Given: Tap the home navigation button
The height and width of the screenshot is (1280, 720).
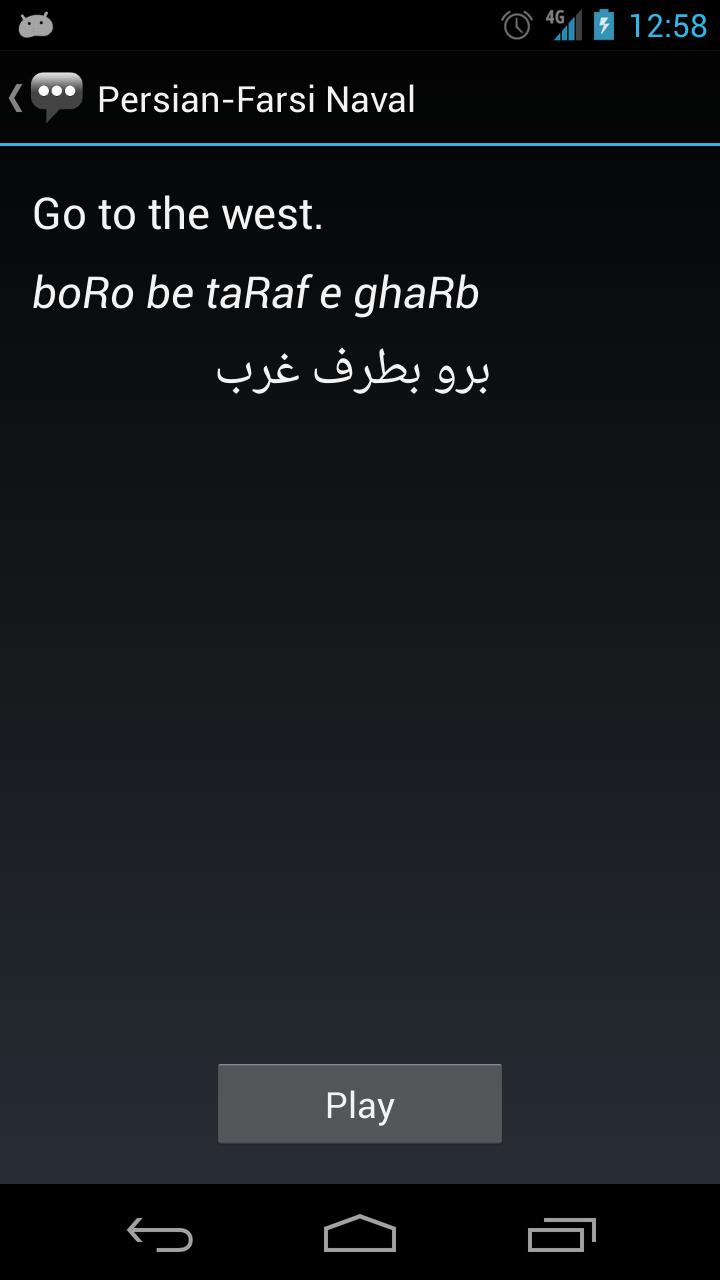Looking at the screenshot, I should pyautogui.click(x=360, y=1235).
